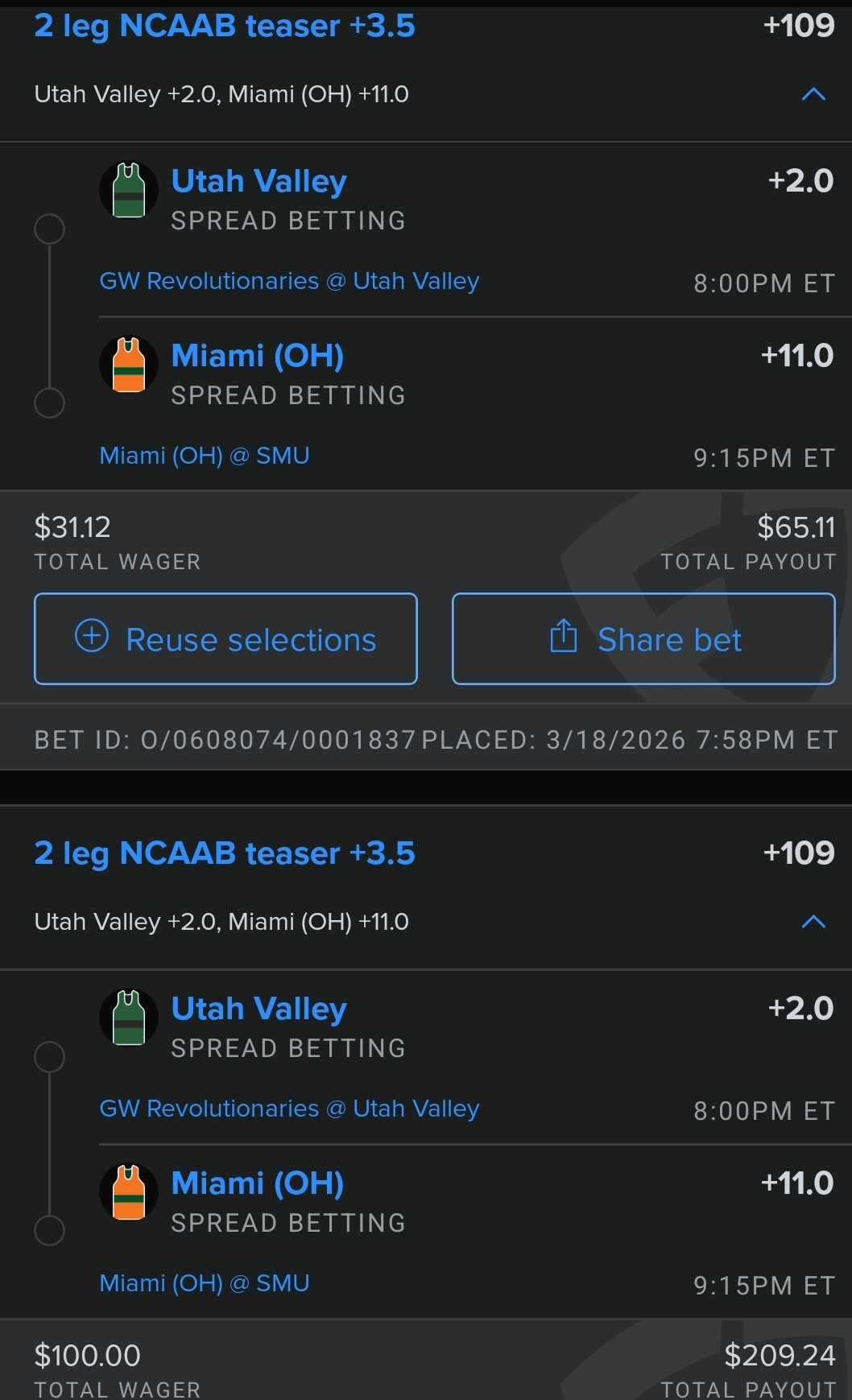Open Miami (OH) @ SMU game in $100.00 teaser
The width and height of the screenshot is (852, 1400).
point(204,1283)
